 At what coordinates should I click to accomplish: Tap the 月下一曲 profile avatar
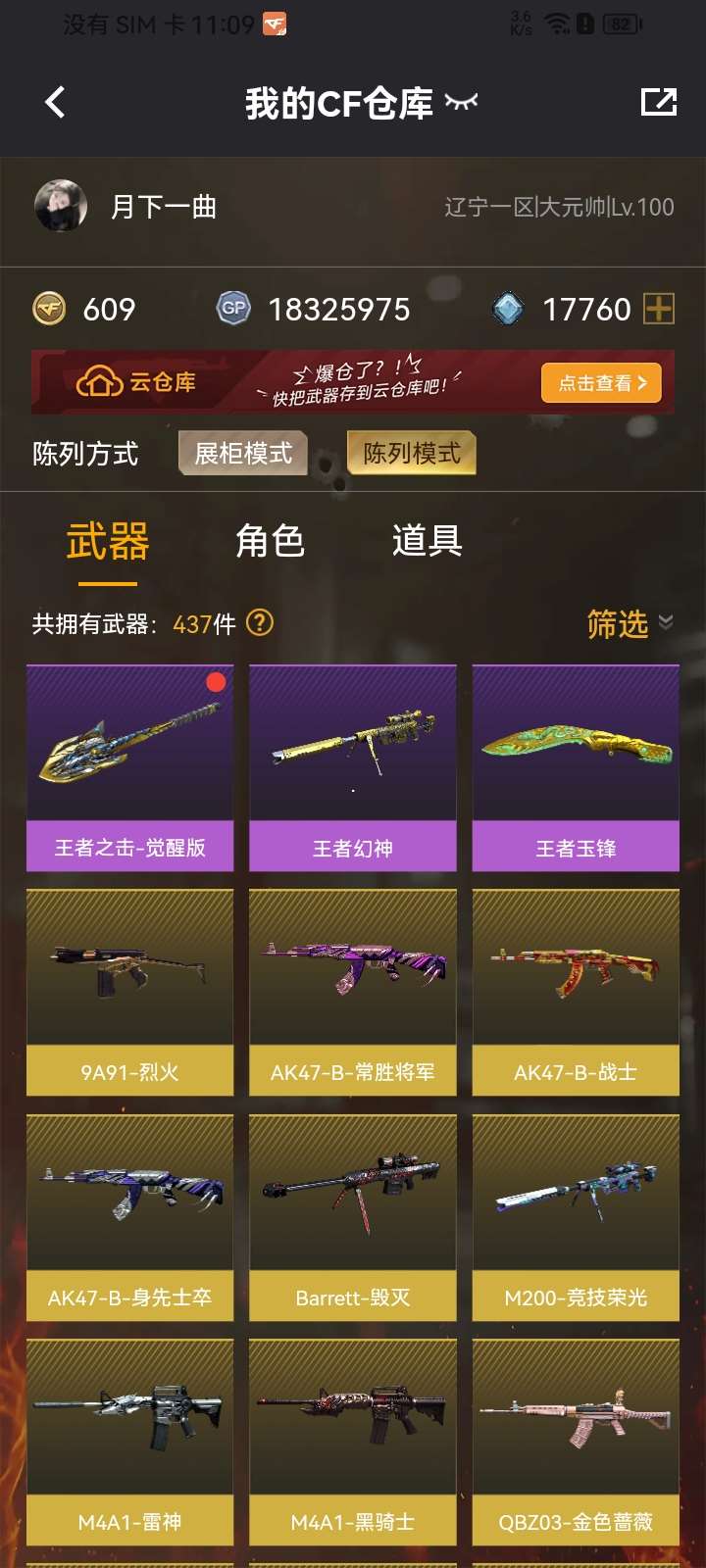click(61, 206)
